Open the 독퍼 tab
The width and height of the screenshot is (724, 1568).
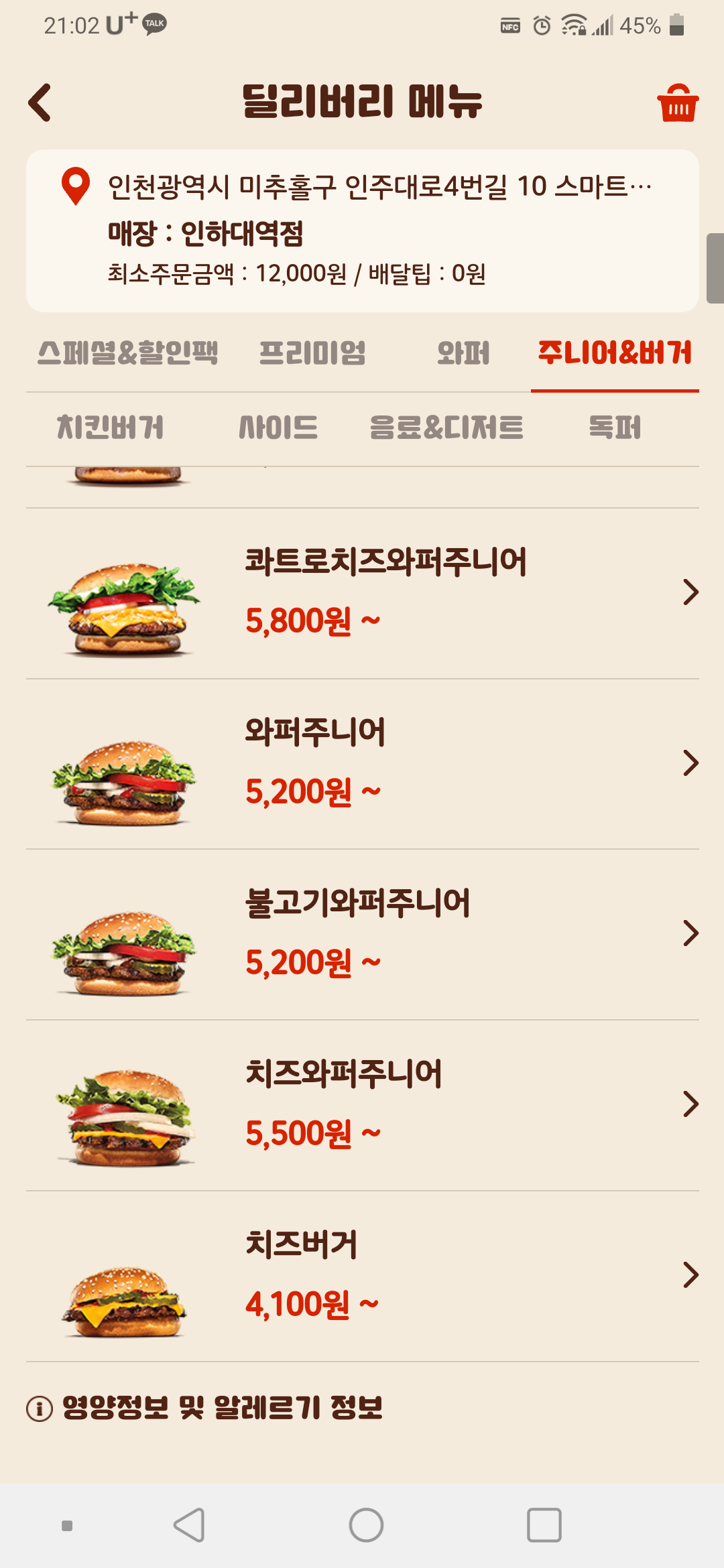coord(615,428)
